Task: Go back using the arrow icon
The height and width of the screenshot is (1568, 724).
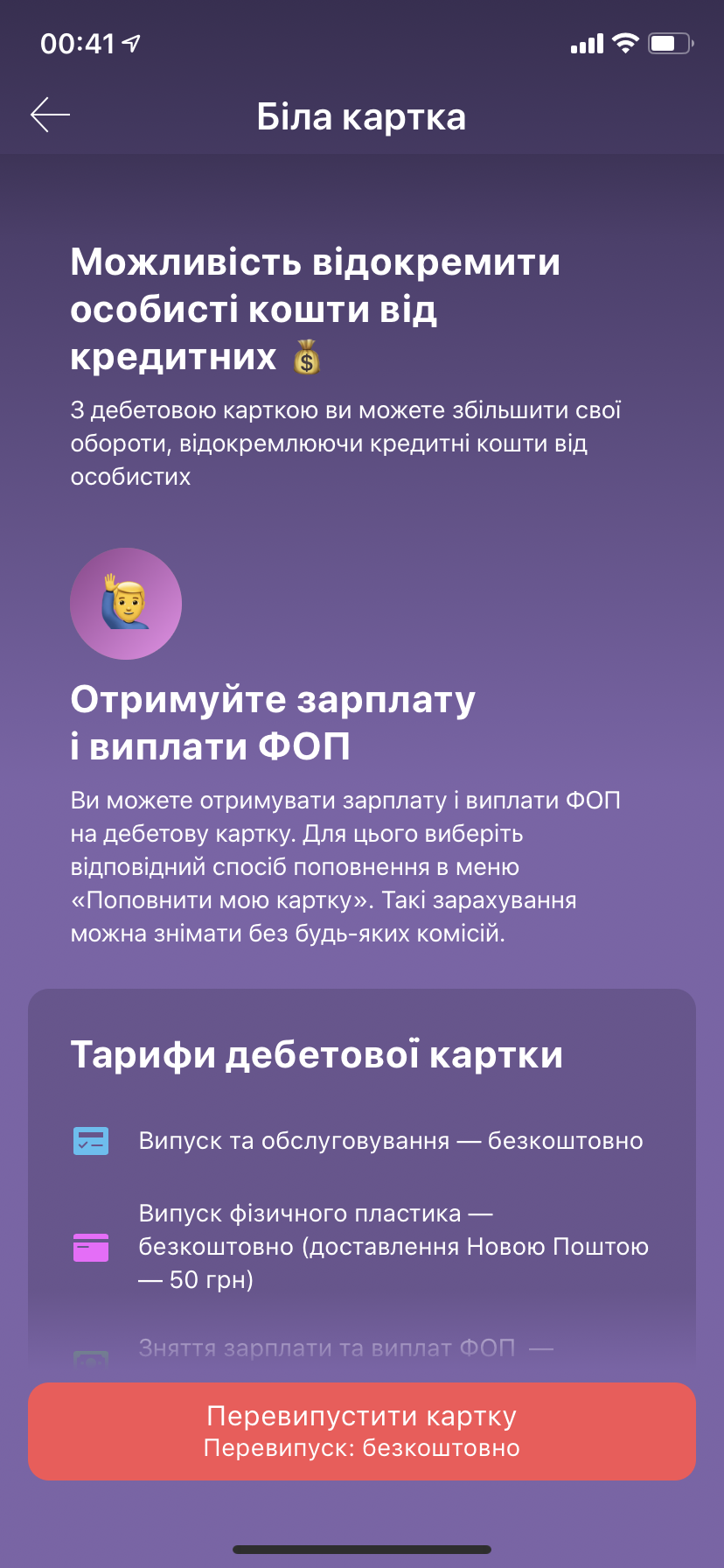Action: (x=50, y=115)
